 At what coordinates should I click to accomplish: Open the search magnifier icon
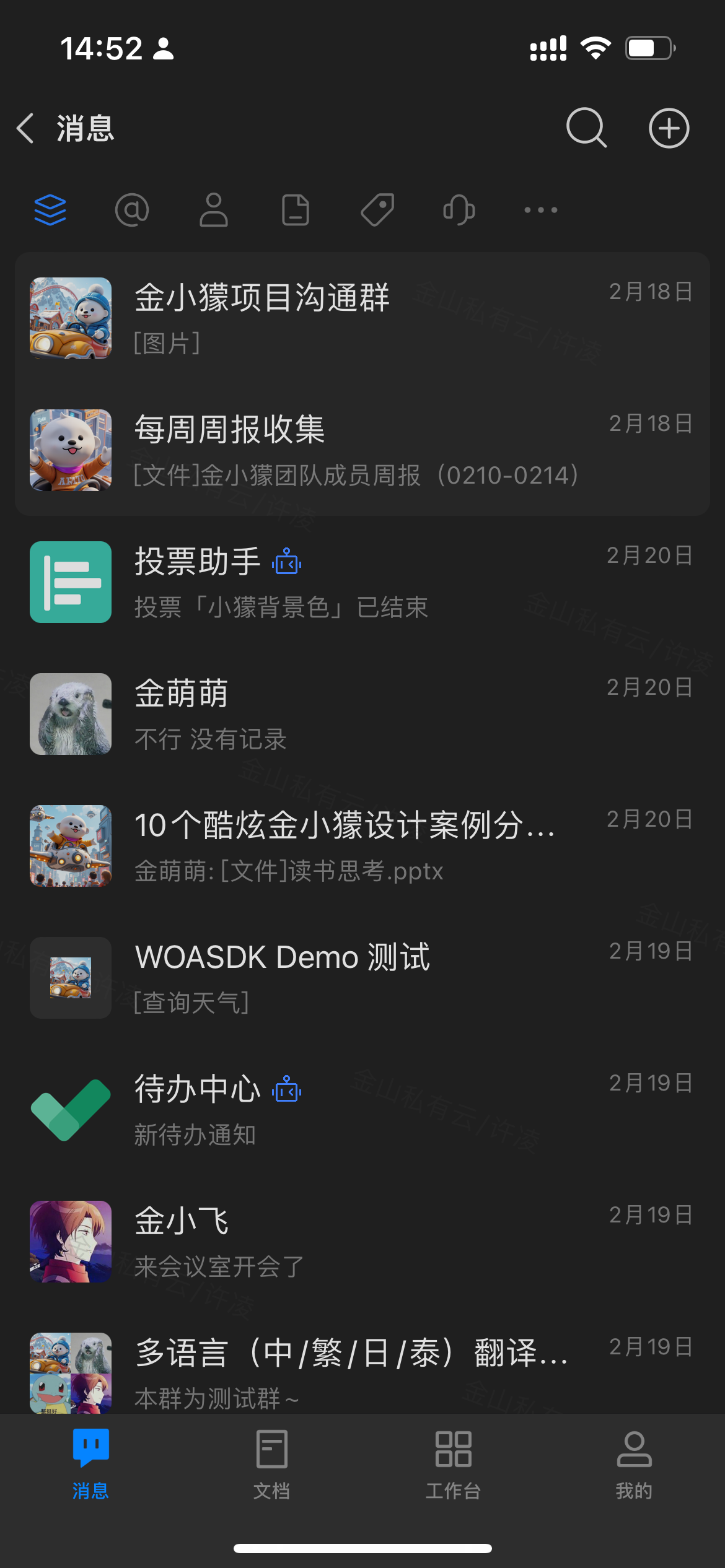click(x=586, y=128)
